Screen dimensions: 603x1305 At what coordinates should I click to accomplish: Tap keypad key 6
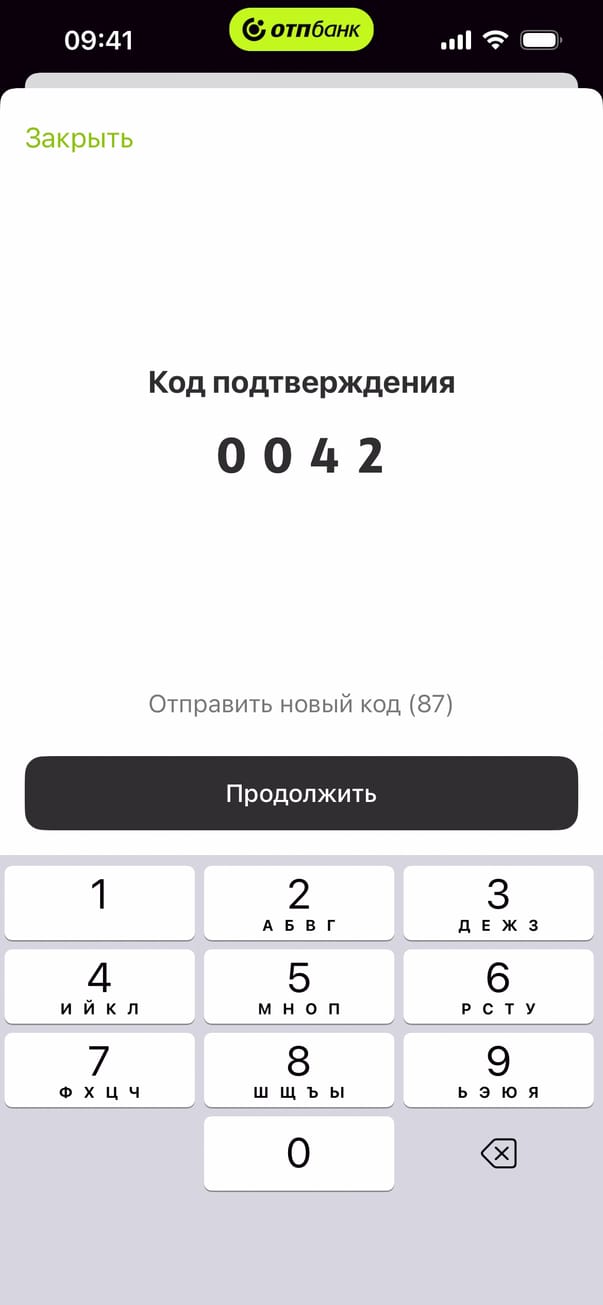498,986
